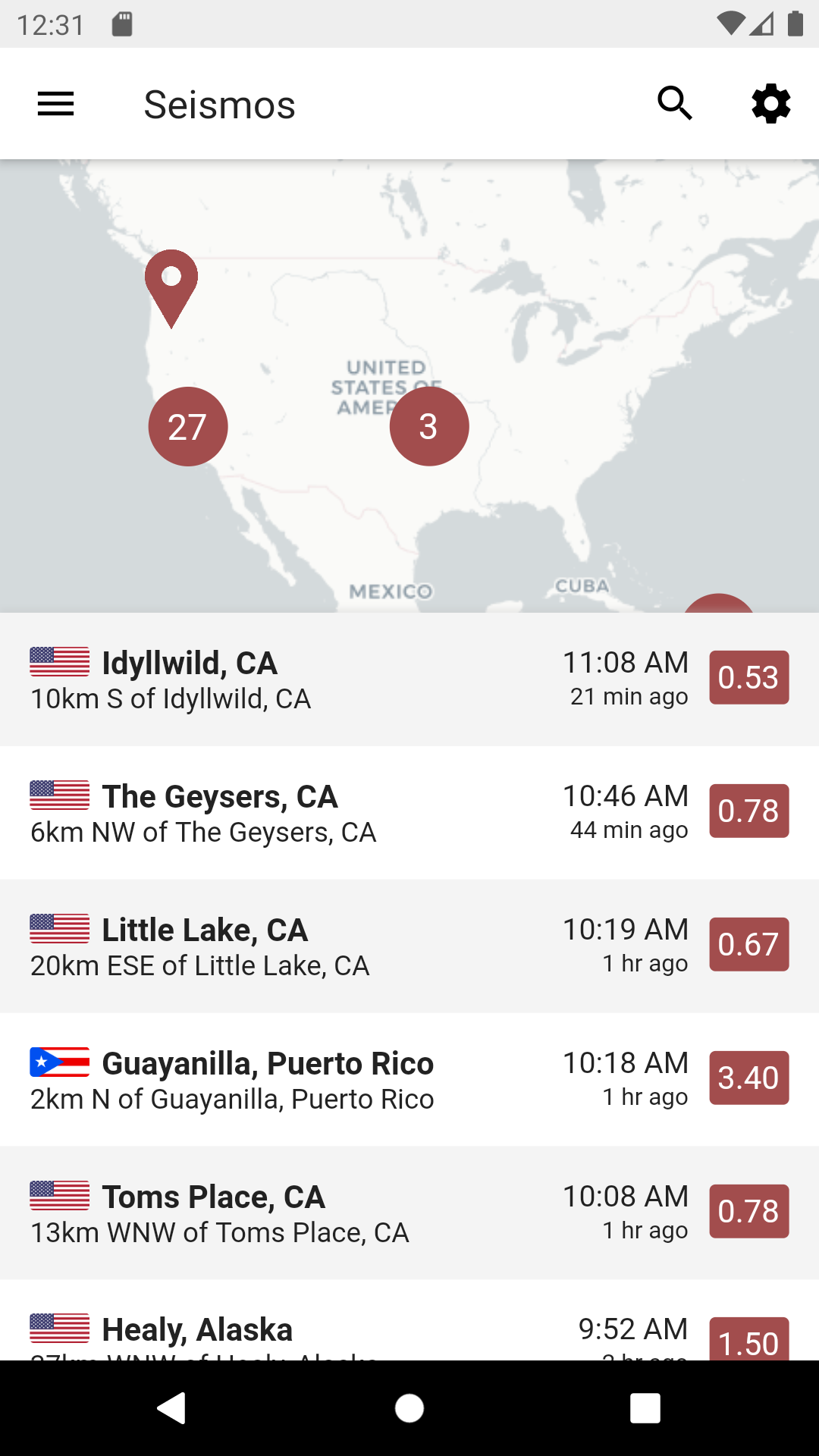View The Geysers, CA earthquake details
The image size is (819, 1456).
409,813
